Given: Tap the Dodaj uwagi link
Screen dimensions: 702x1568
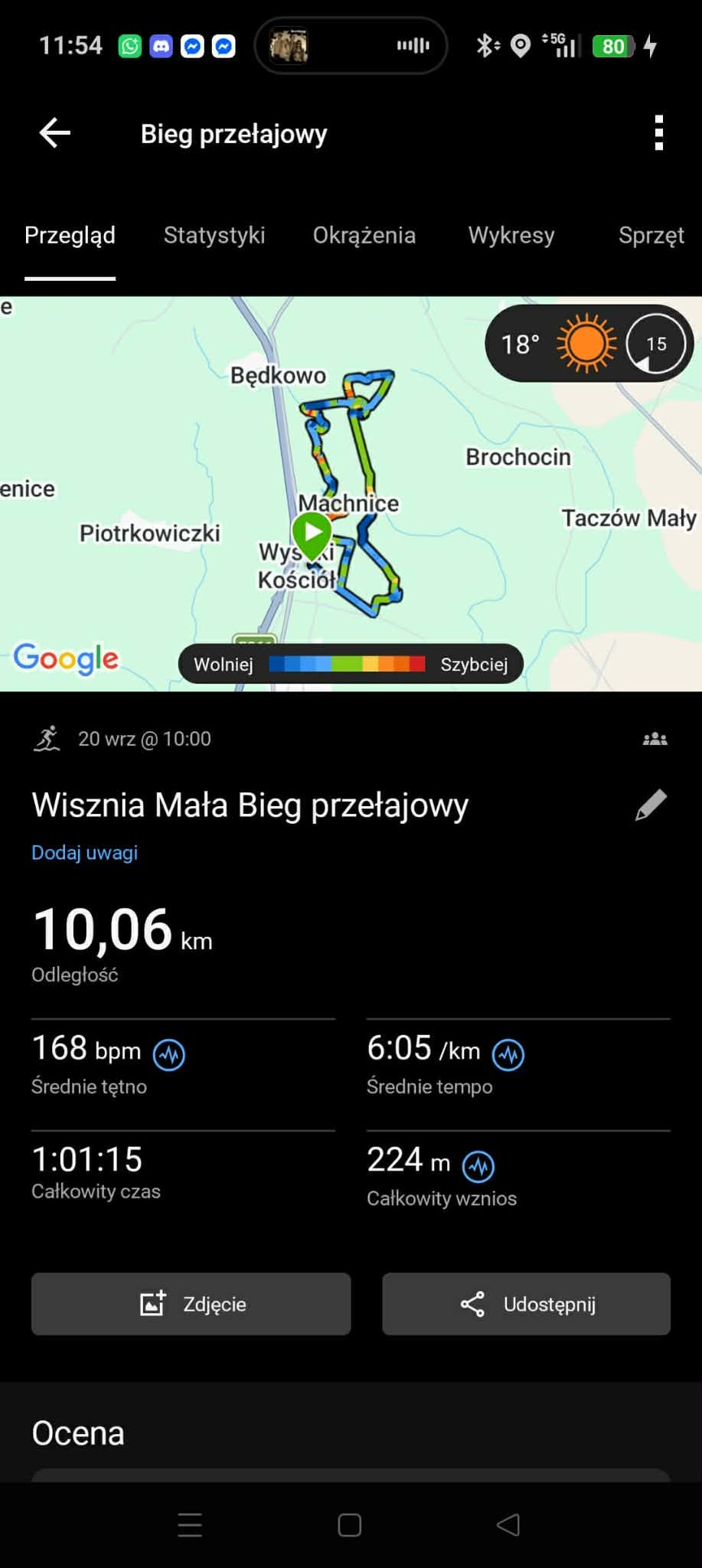Looking at the screenshot, I should point(85,853).
